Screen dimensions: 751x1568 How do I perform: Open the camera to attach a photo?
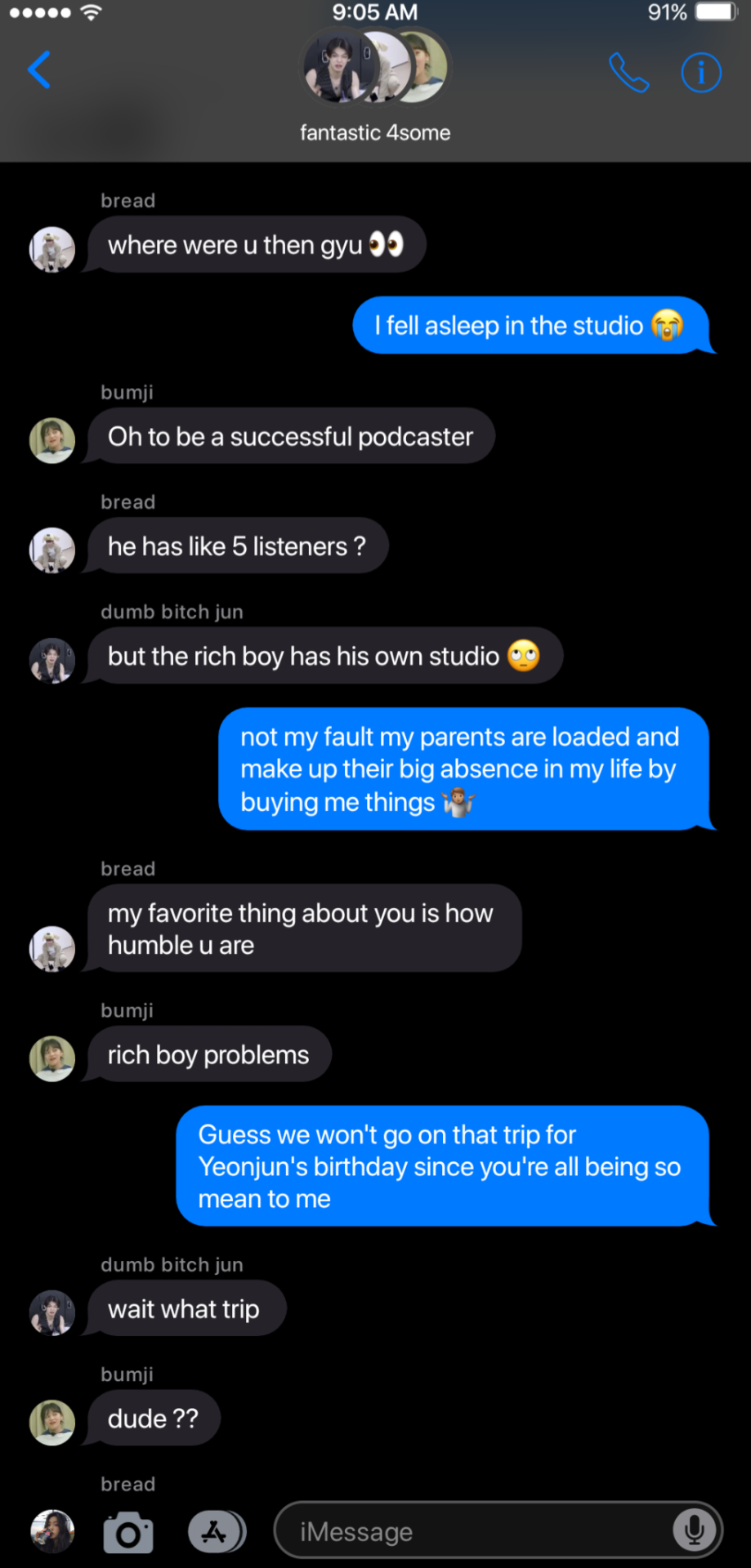coord(128,1533)
